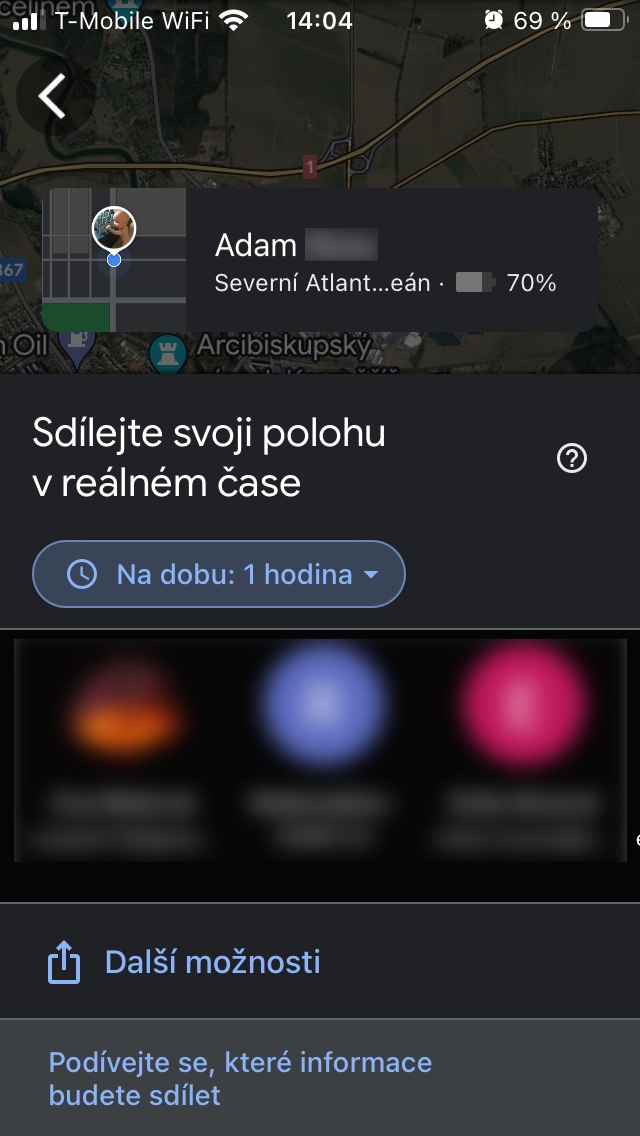Viewport: 640px width, 1136px height.
Task: Open link 'Podívejte se, které informace budete sdílet'
Action: [x=240, y=1078]
